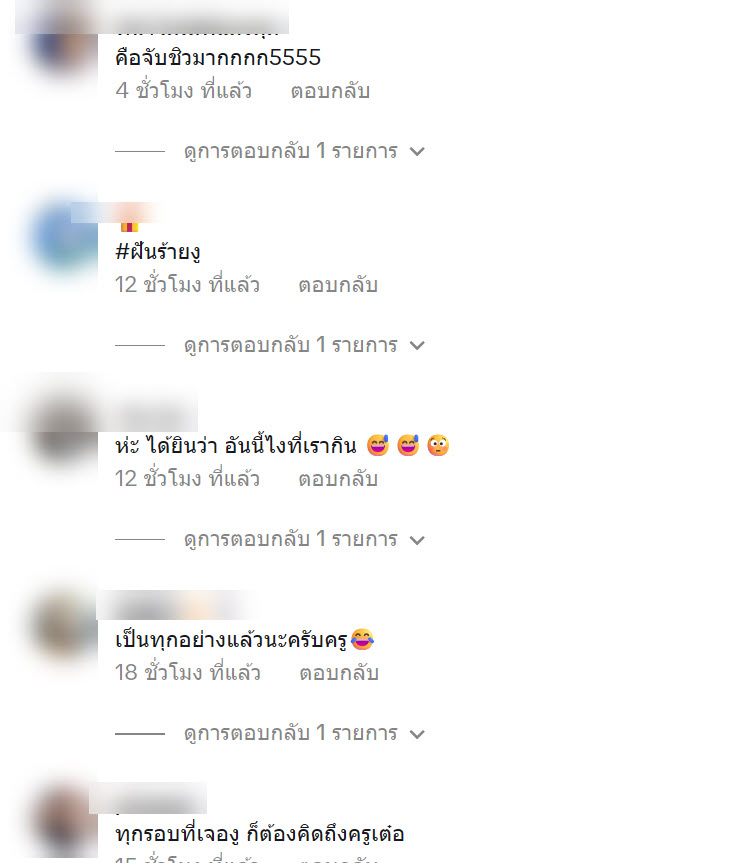Open avatar of 'เป็นทุกอย่างแล้วนะครับครู' commenter

(x=65, y=626)
